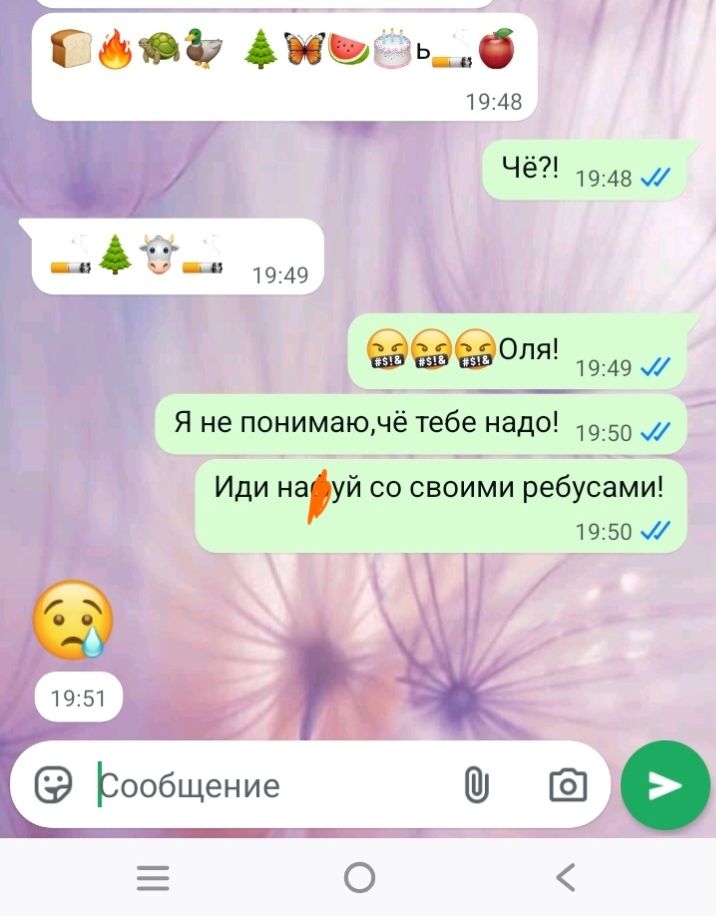
Task: Show recent apps via navigation bar
Action: (153, 878)
